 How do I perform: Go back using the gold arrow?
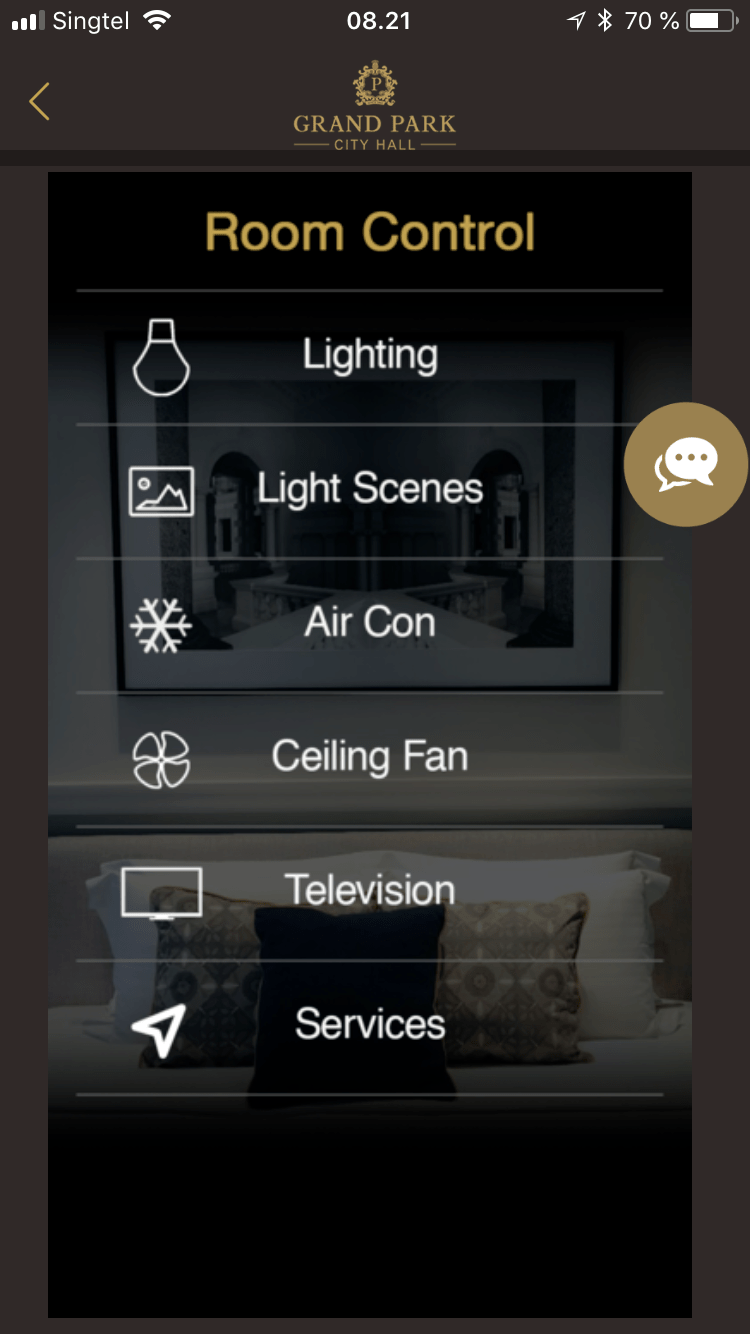point(39,101)
